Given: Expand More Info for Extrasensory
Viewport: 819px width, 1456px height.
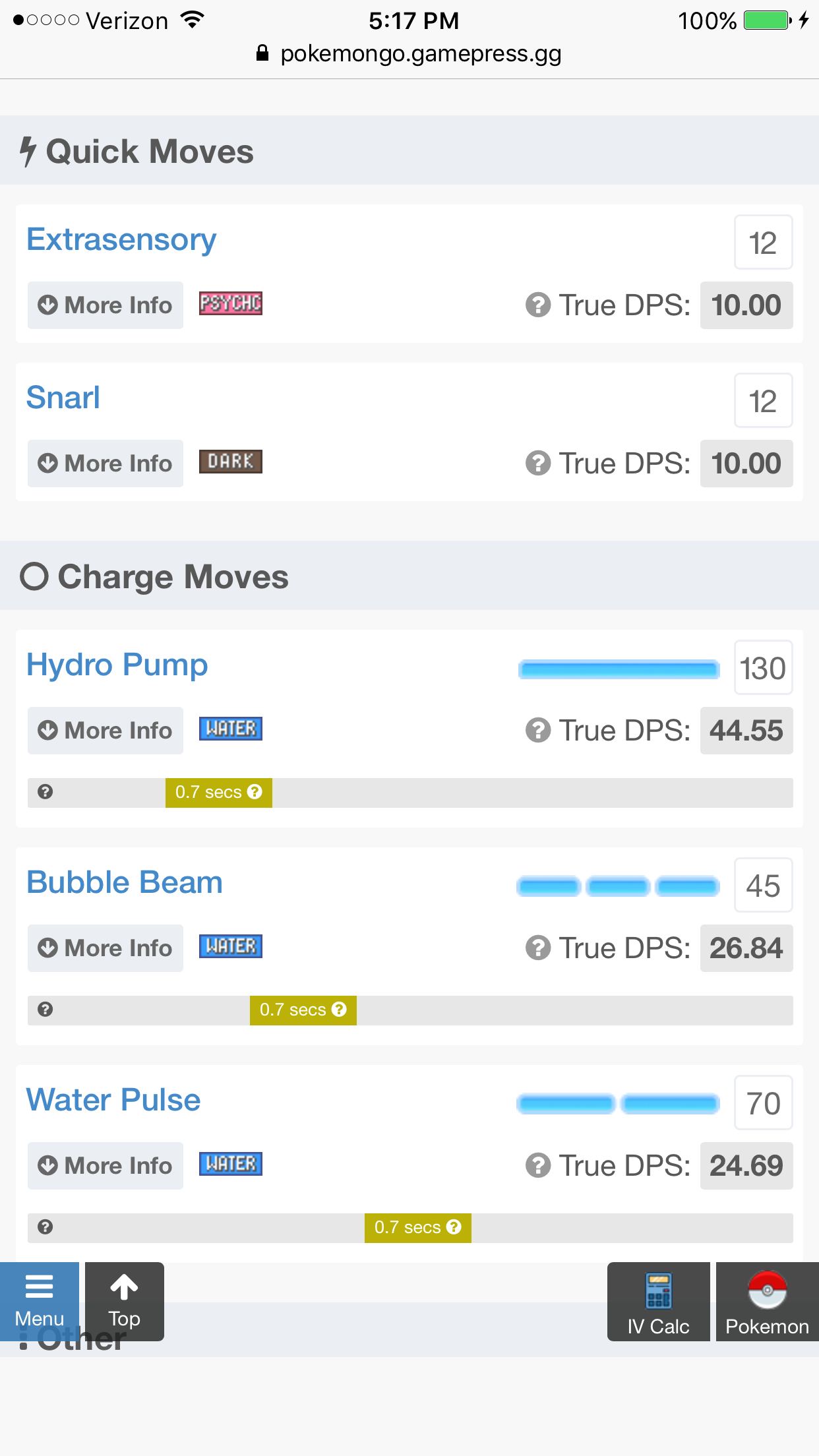Looking at the screenshot, I should click(106, 305).
